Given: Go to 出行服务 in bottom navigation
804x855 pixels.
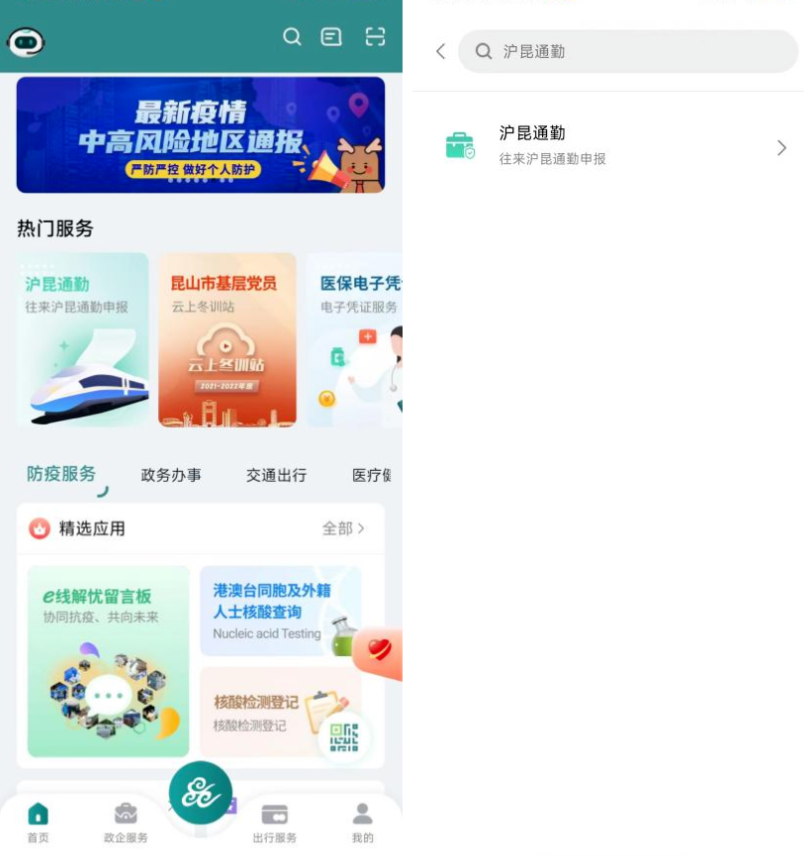Looking at the screenshot, I should click(274, 822).
